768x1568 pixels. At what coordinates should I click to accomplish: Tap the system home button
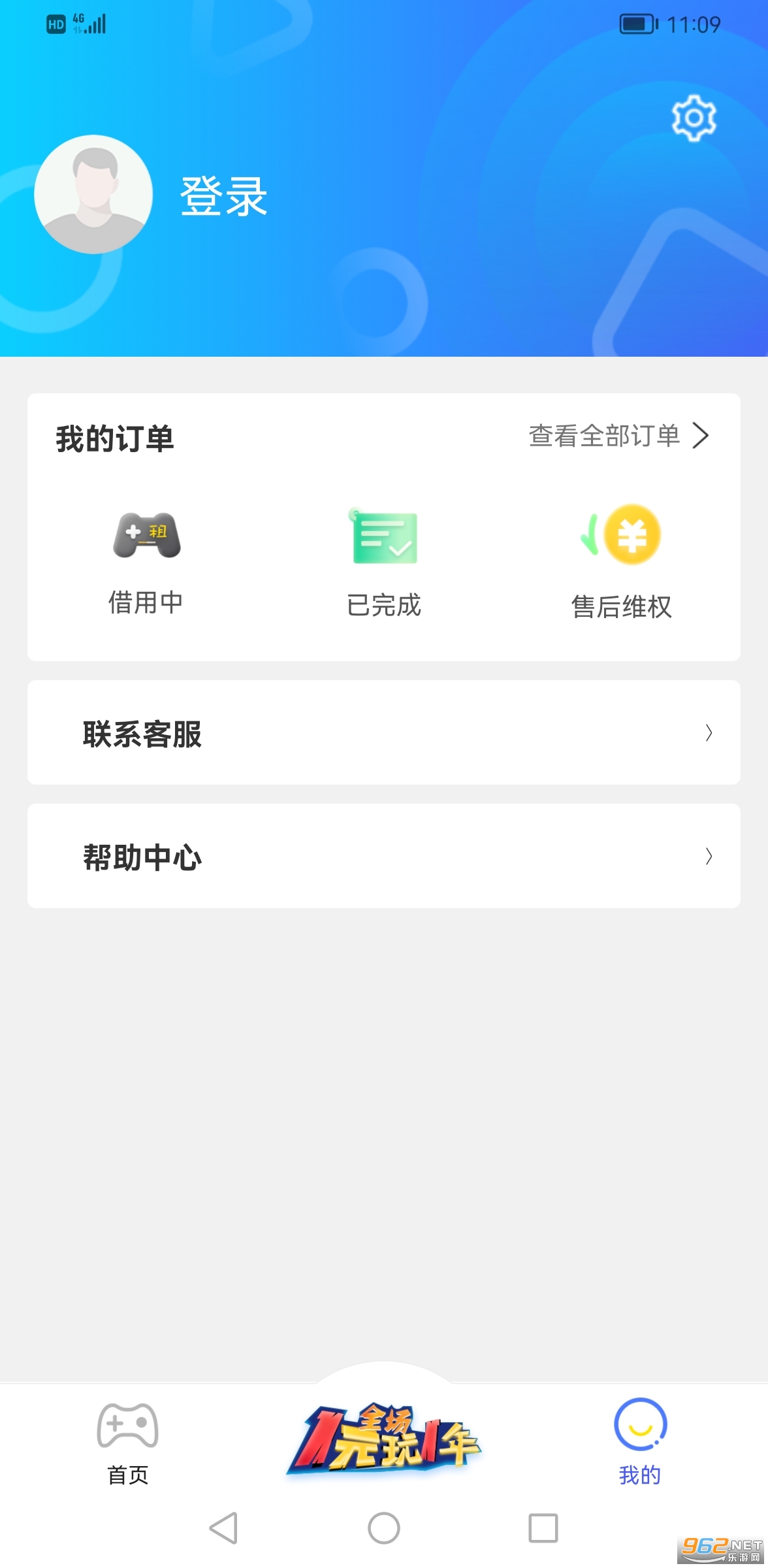click(x=384, y=1529)
